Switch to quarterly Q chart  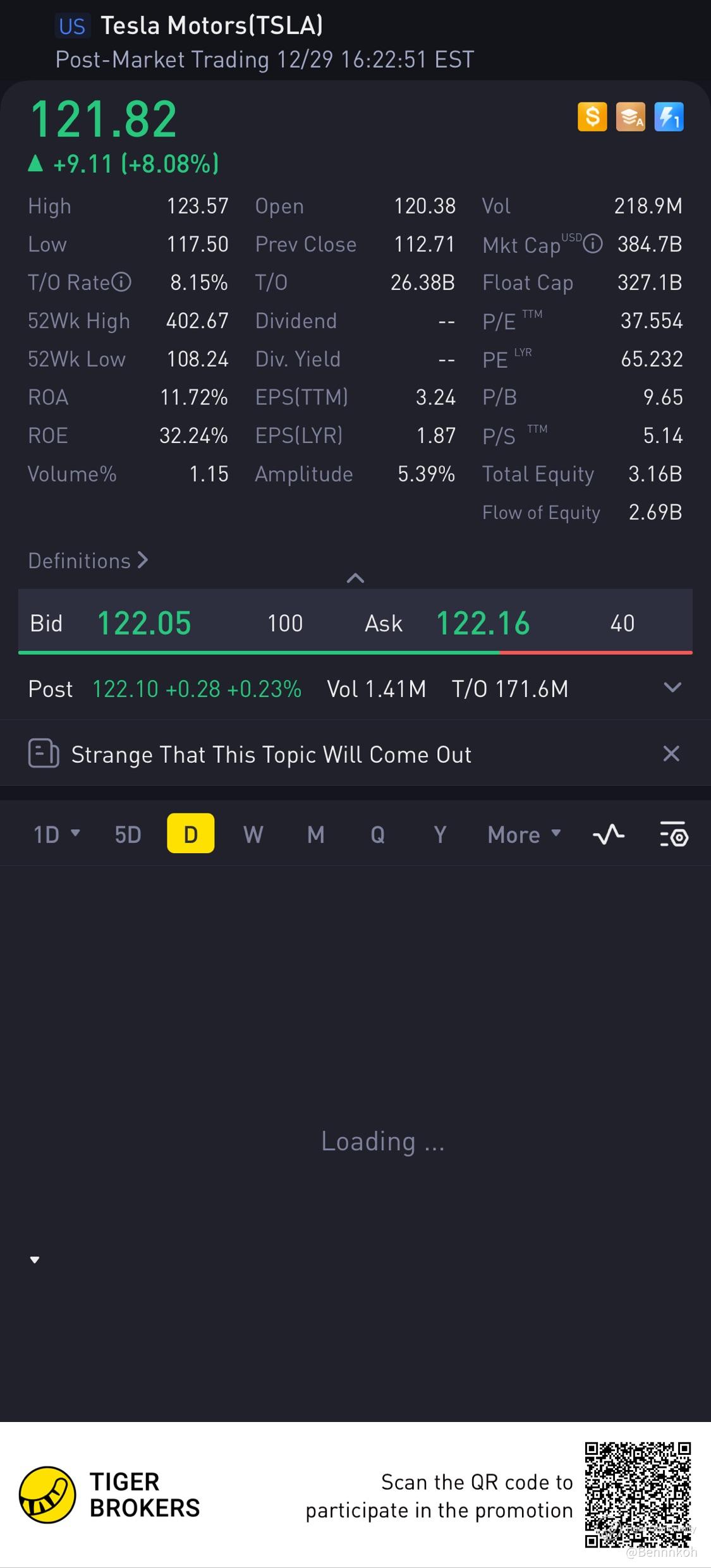click(377, 834)
